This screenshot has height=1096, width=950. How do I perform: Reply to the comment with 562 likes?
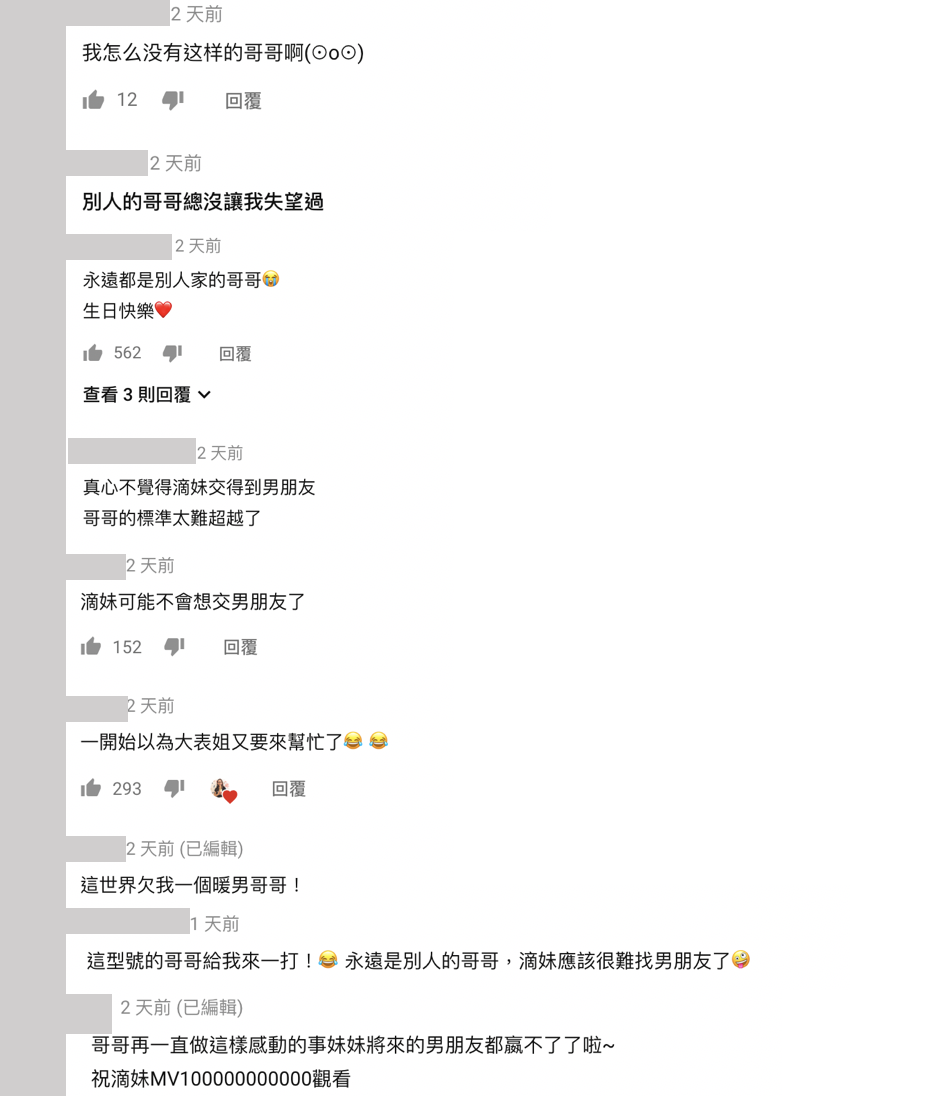(x=235, y=354)
